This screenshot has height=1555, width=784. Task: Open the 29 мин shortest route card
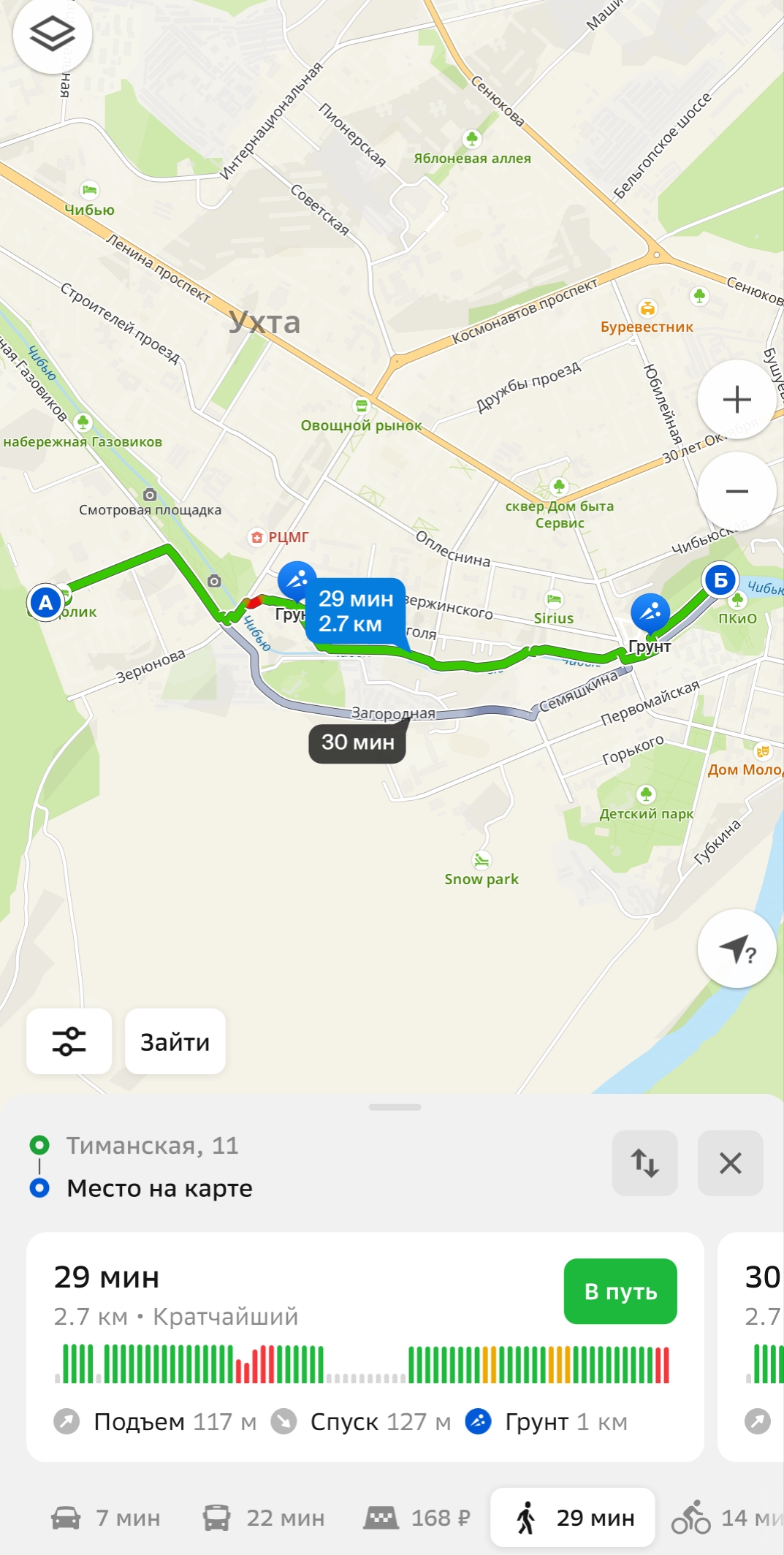coord(365,1347)
